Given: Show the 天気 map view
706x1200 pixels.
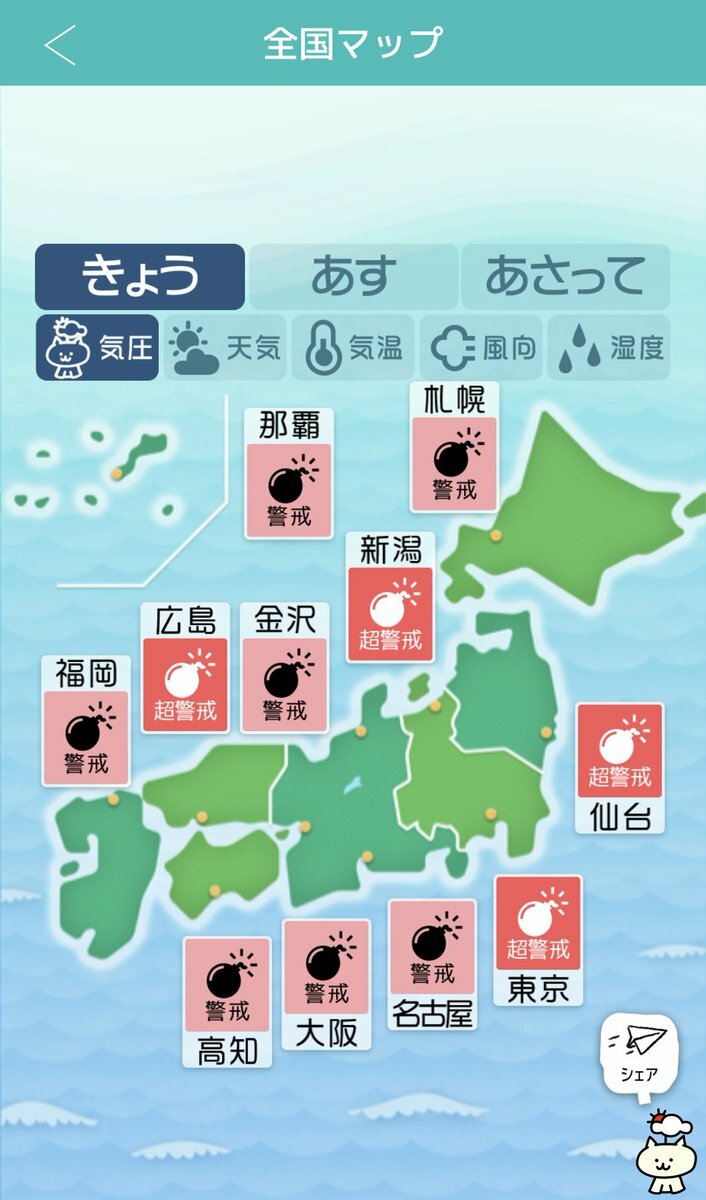Looking at the screenshot, I should pyautogui.click(x=225, y=348).
